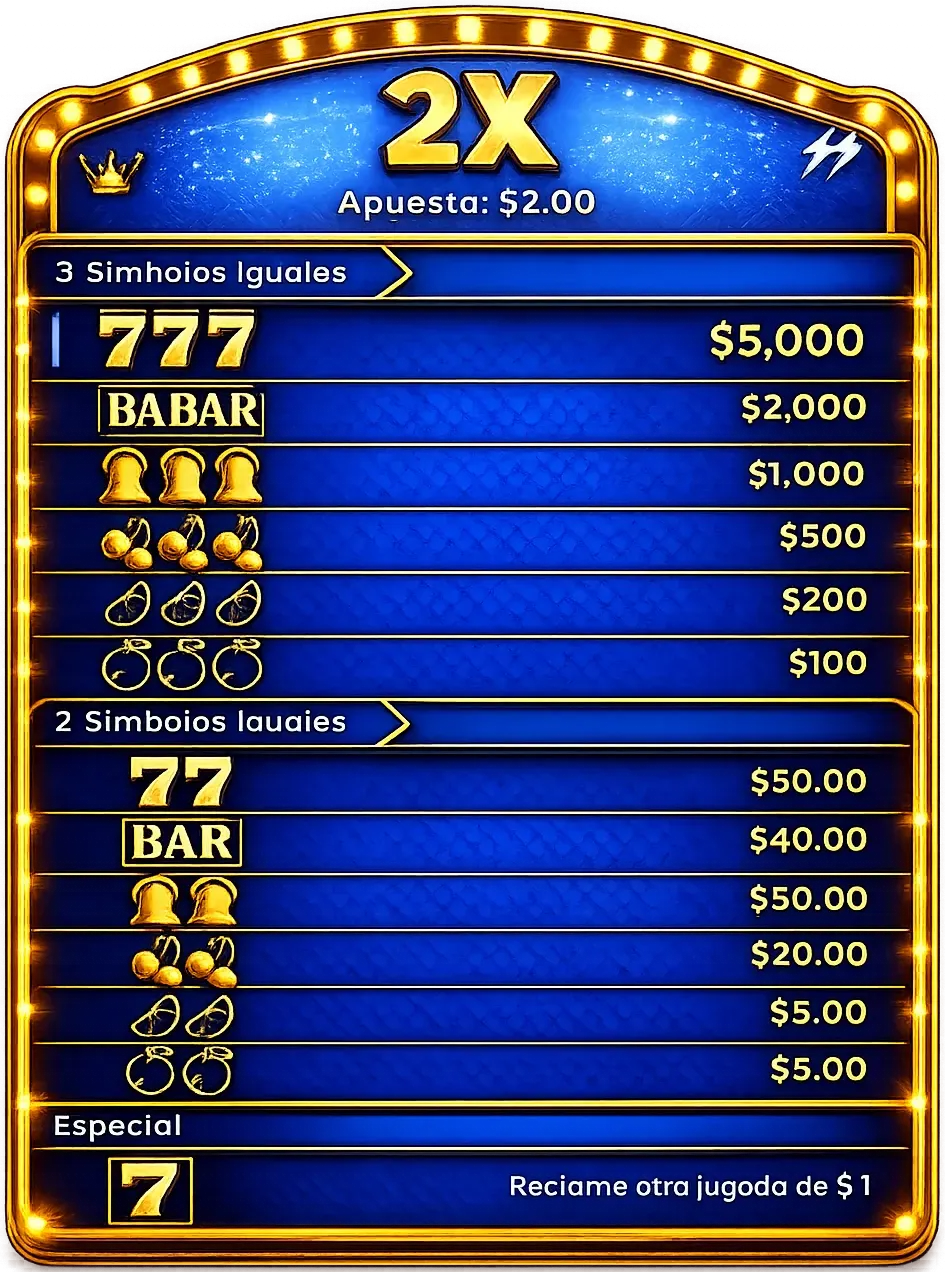Select the Apuesta: $2.00 bet label
Image resolution: width=945 pixels, height=1272 pixels.
coord(470,201)
